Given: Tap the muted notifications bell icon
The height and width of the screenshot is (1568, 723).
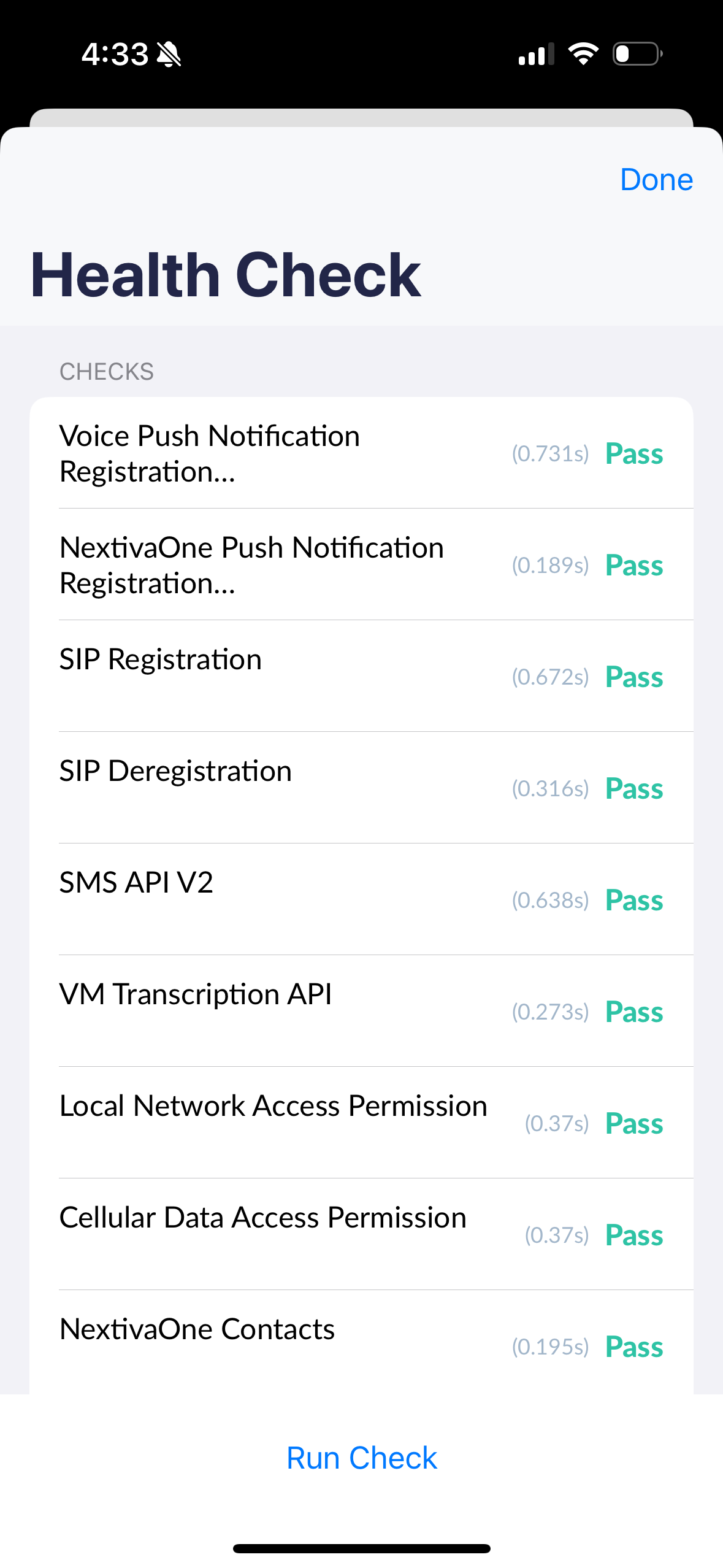Looking at the screenshot, I should 169,54.
